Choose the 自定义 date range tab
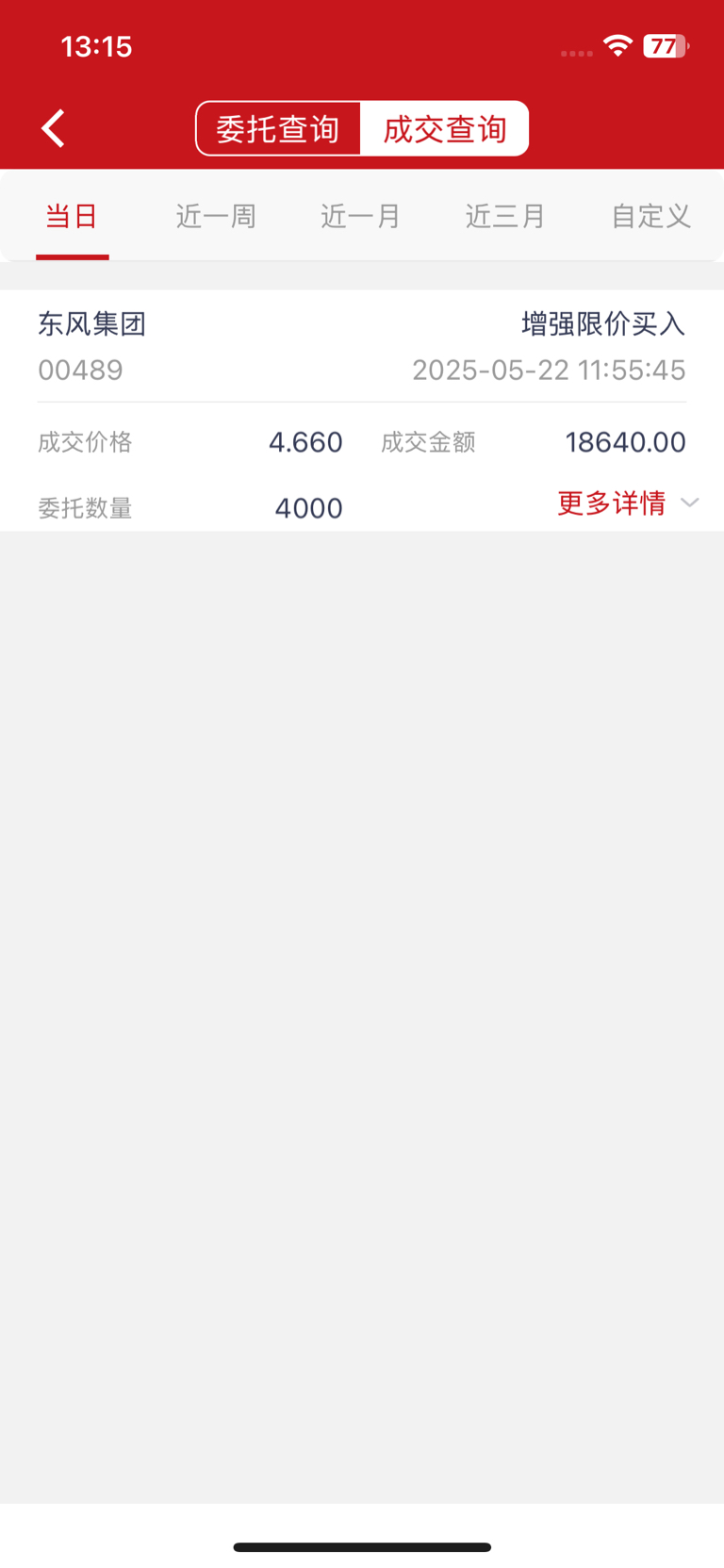The image size is (724, 1568). pyautogui.click(x=650, y=216)
